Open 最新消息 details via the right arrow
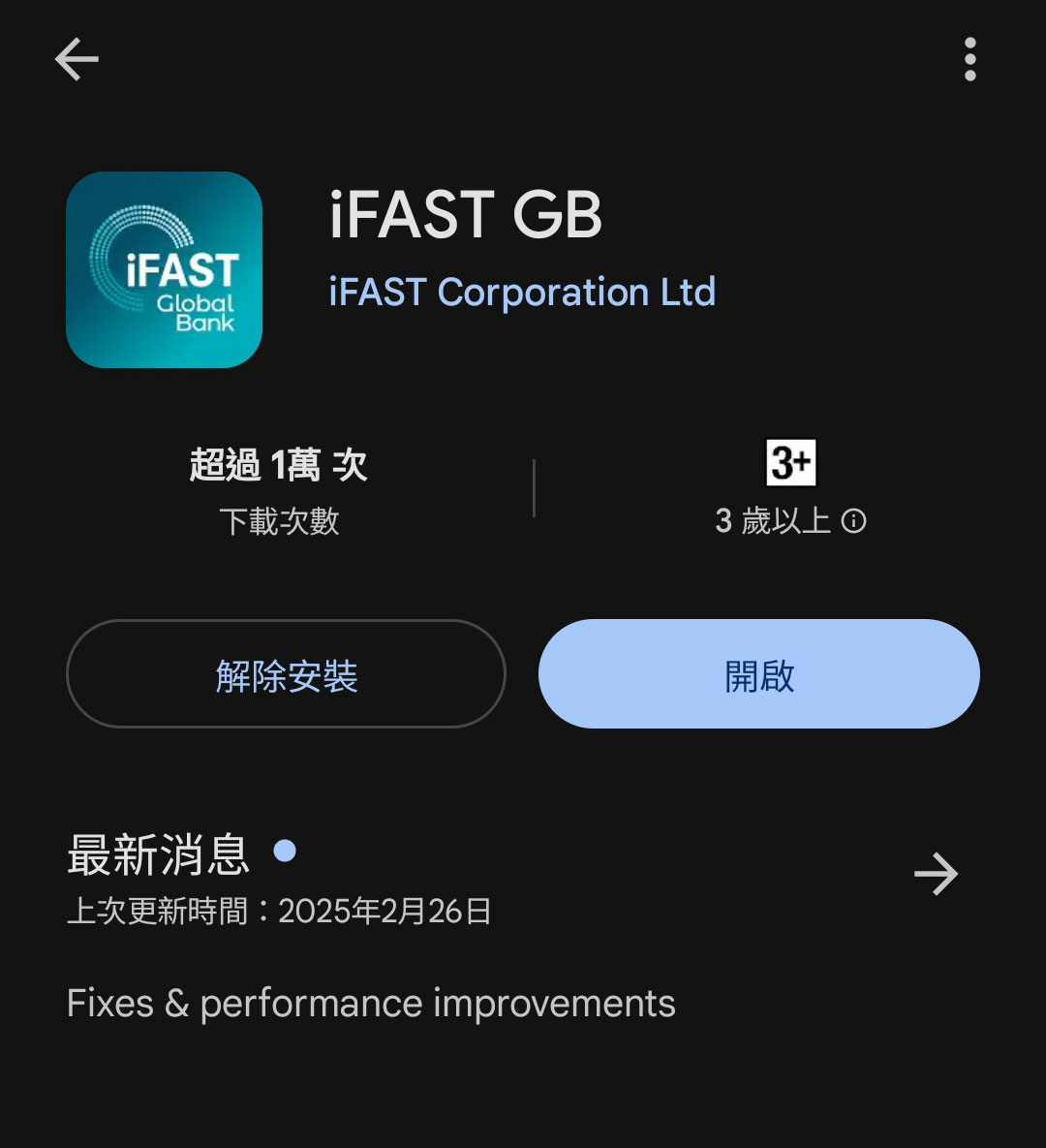1046x1148 pixels. 936,873
